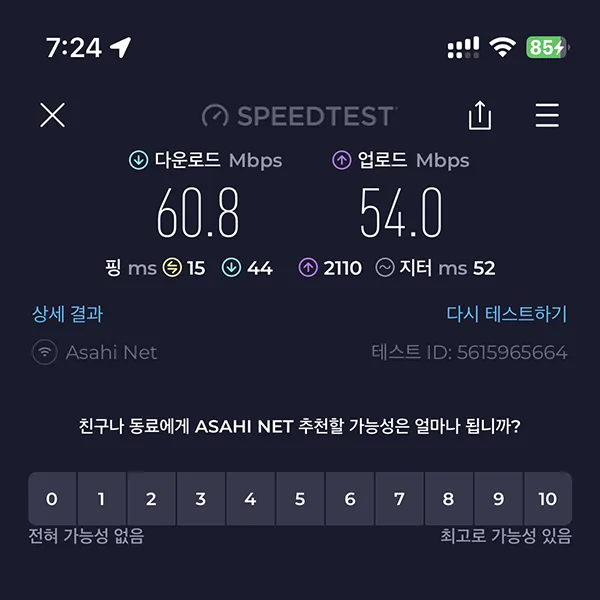Choose rating 6 on the scale
600x600 pixels.
(x=350, y=499)
